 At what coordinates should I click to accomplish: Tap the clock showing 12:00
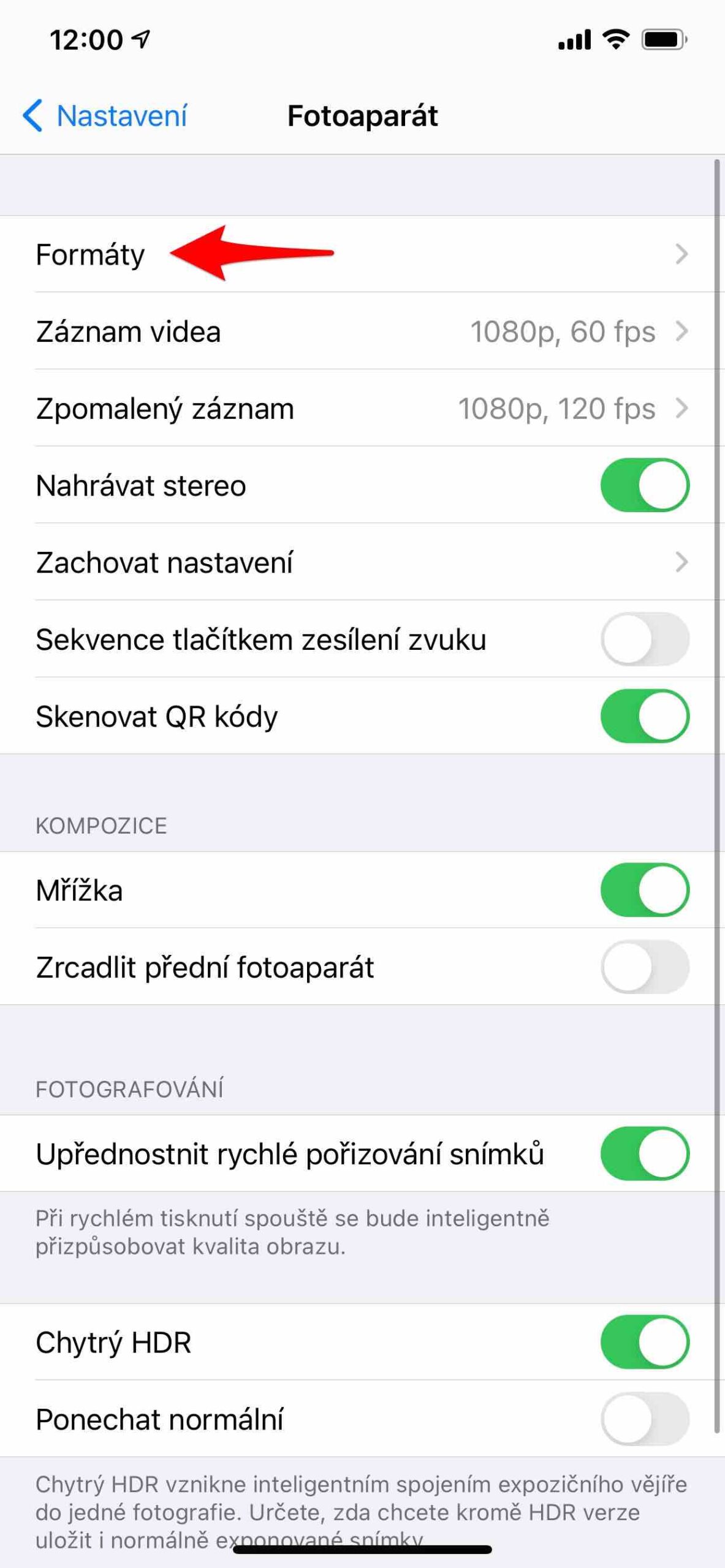[x=86, y=38]
